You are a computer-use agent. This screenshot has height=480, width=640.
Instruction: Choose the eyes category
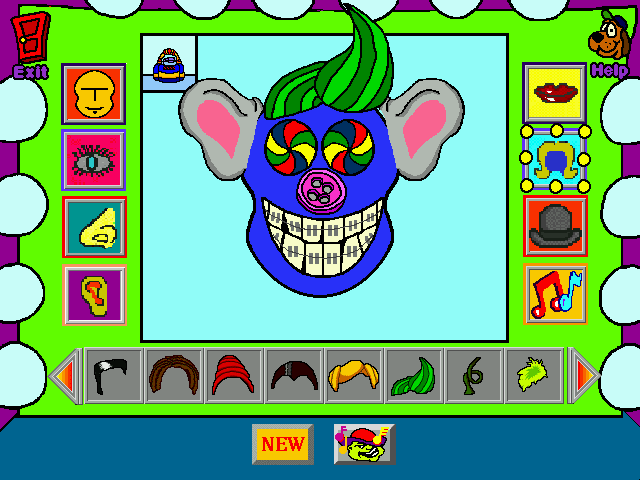coord(93,160)
